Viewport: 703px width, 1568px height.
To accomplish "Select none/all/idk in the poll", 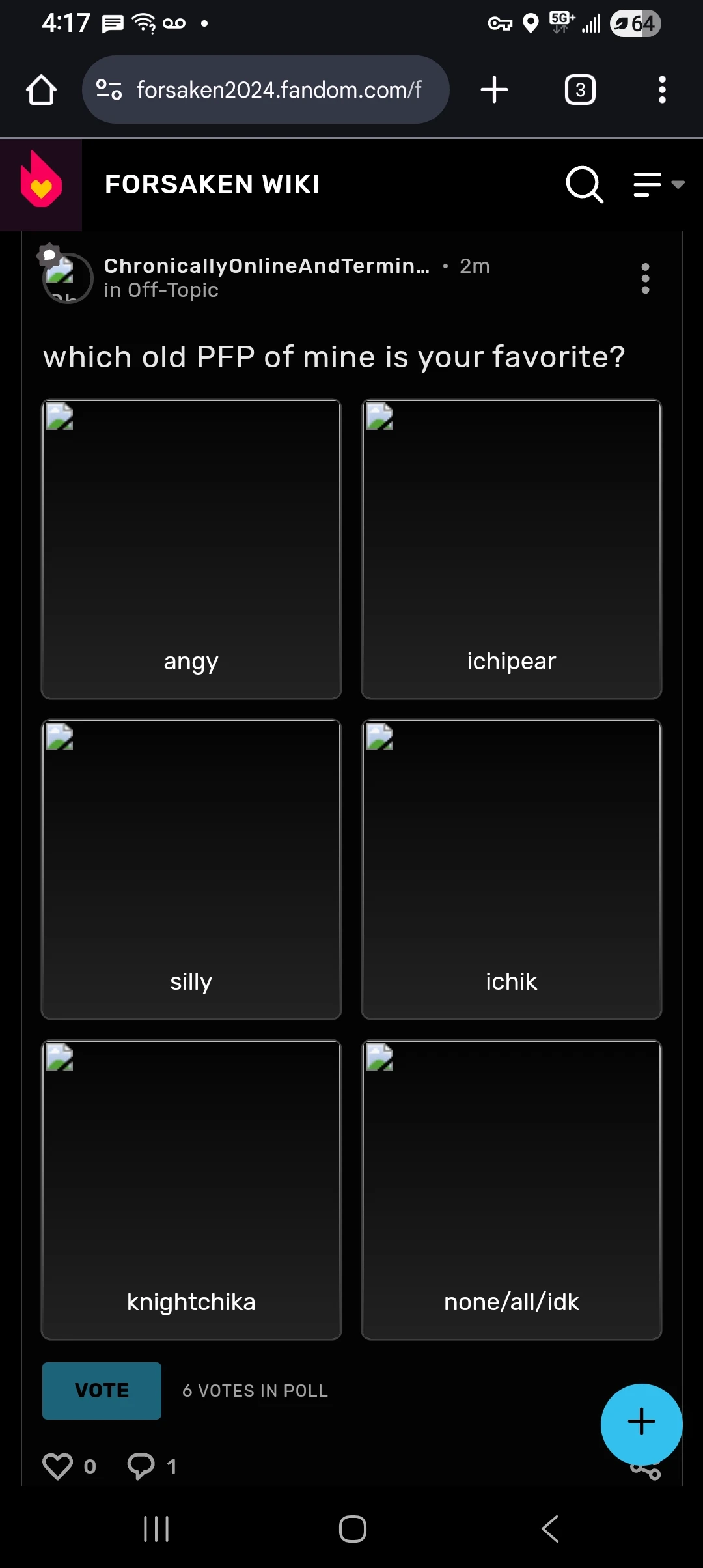I will (512, 1190).
